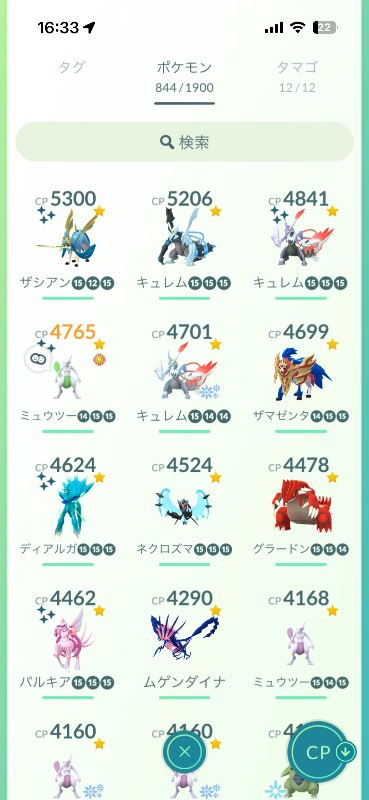This screenshot has height=800, width=369.
Task: Open ディアルガ with CP 4624
Action: click(68, 510)
